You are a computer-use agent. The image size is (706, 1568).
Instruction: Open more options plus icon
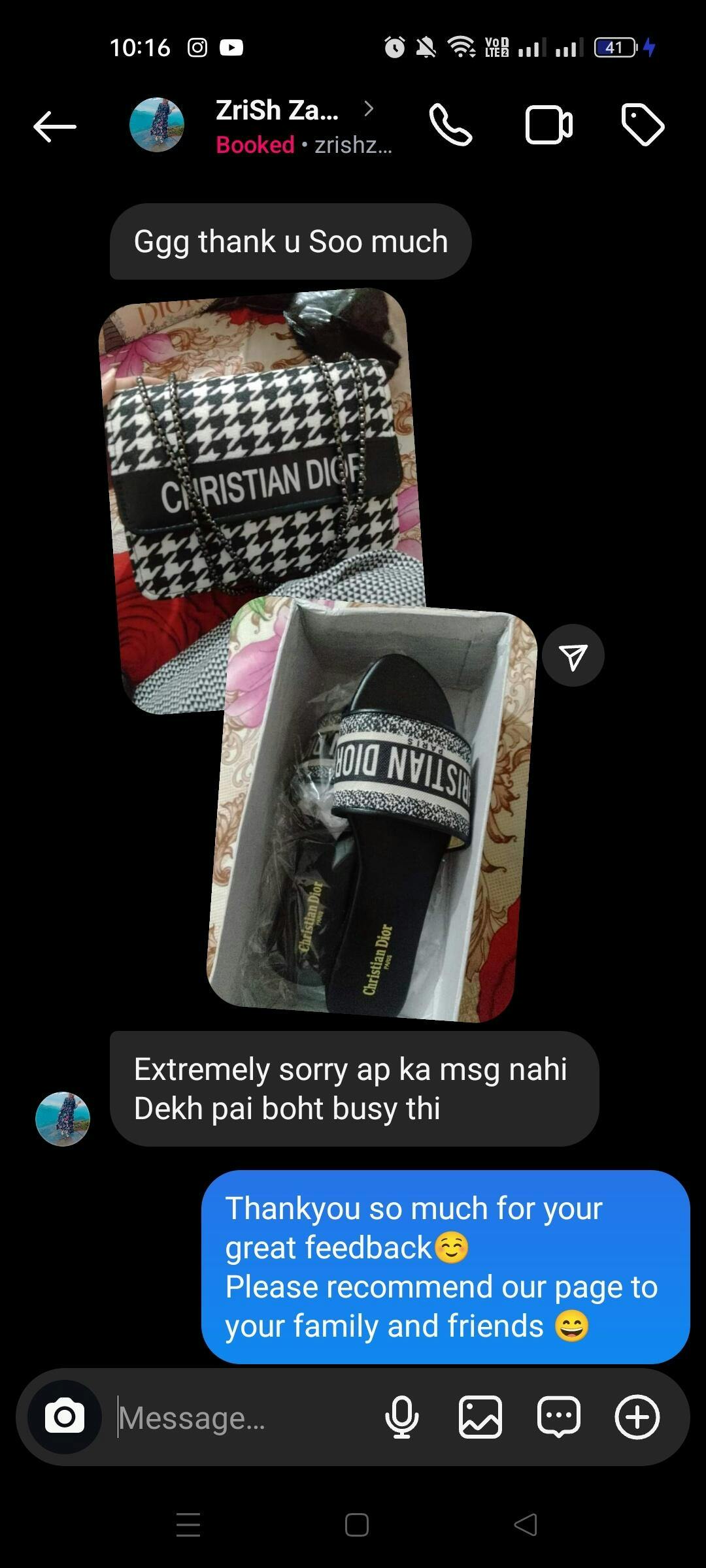(637, 1417)
